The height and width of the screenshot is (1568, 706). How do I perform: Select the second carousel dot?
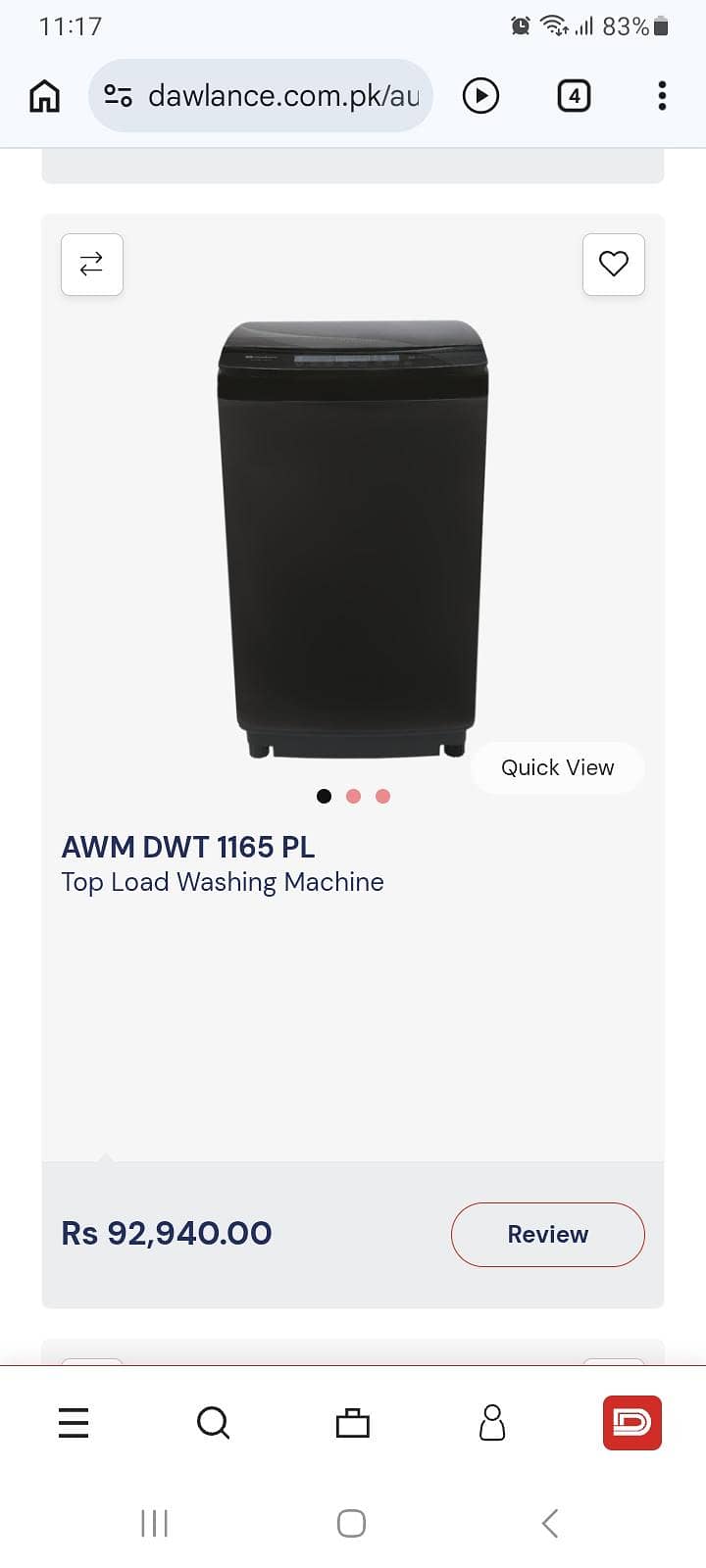(353, 796)
